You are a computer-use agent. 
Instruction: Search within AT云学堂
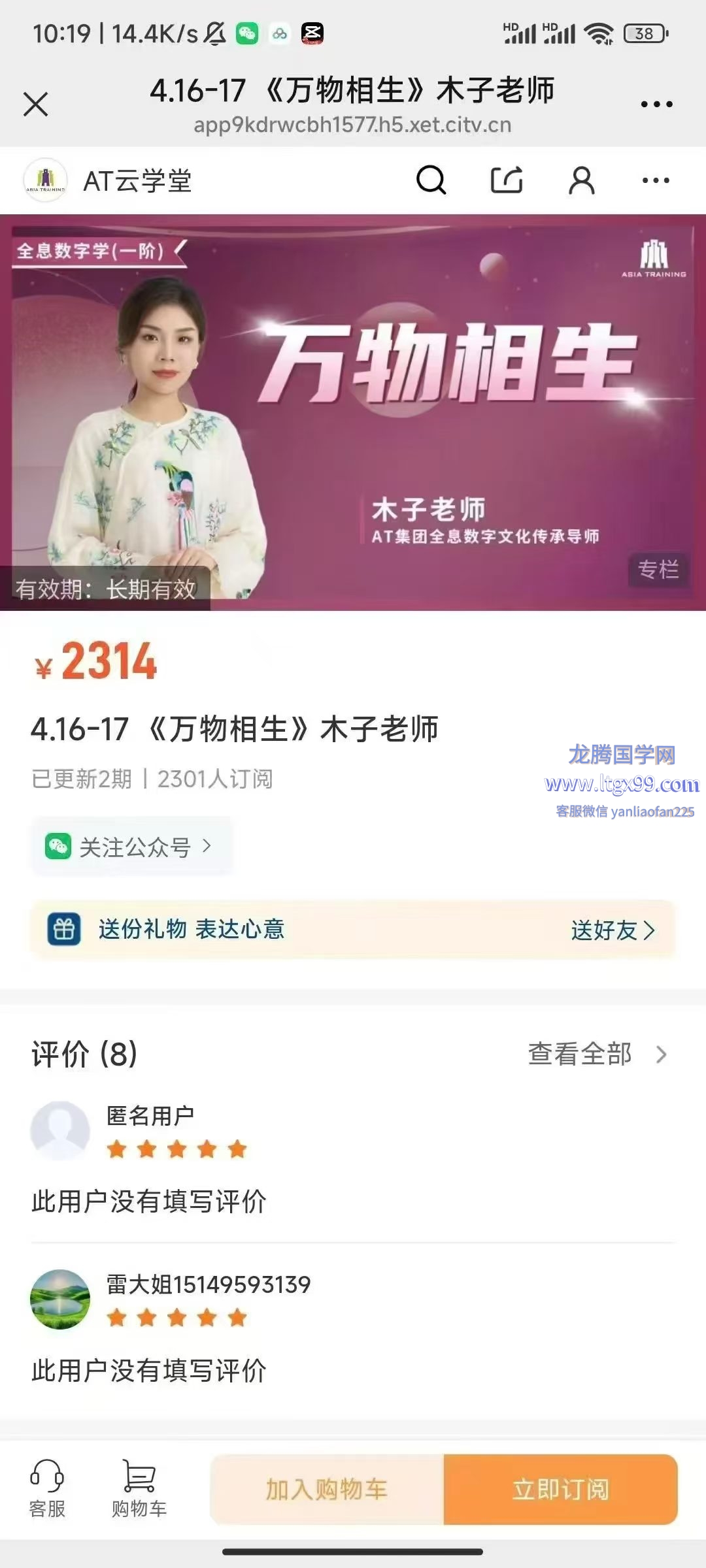click(431, 180)
